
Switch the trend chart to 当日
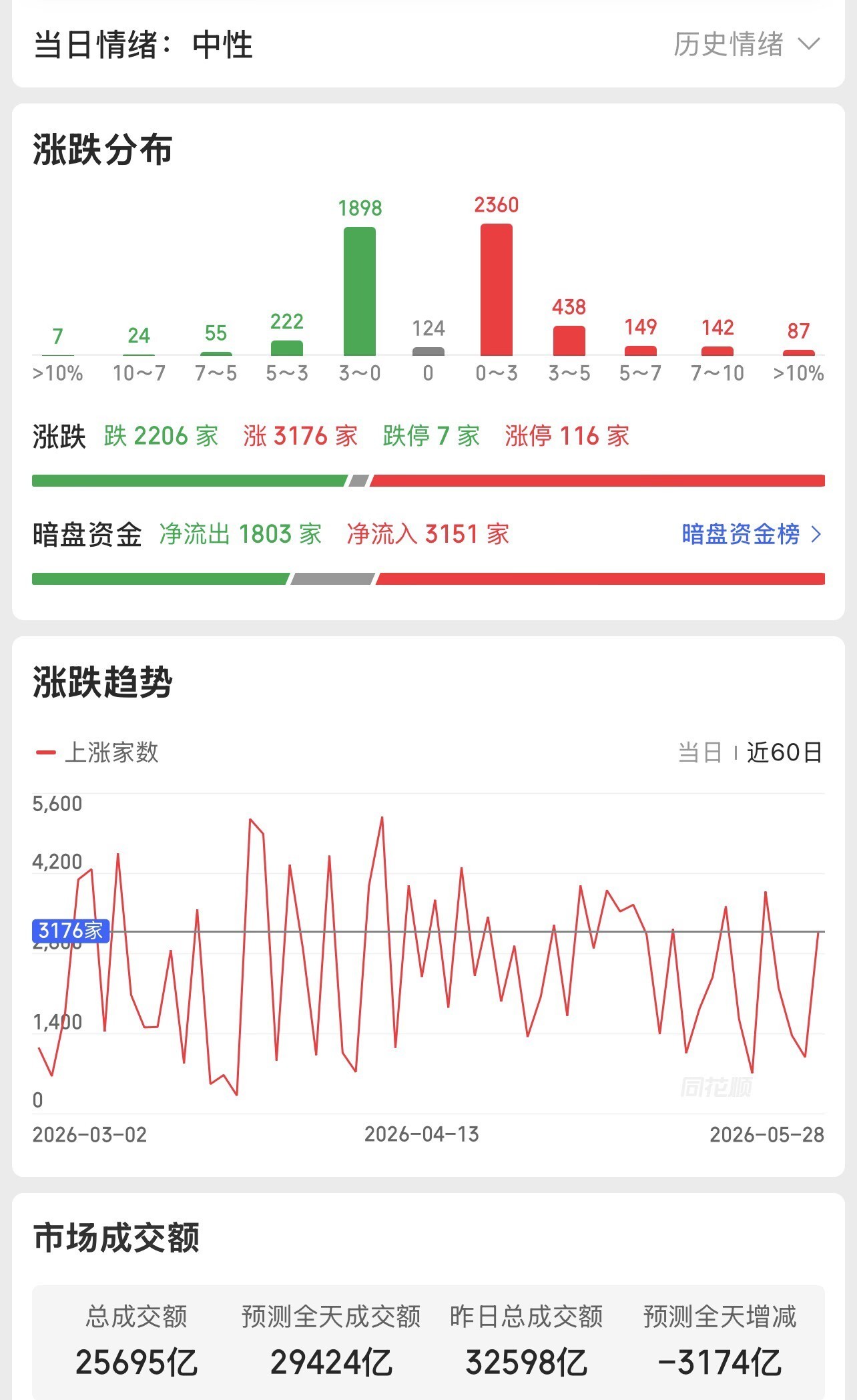(700, 752)
